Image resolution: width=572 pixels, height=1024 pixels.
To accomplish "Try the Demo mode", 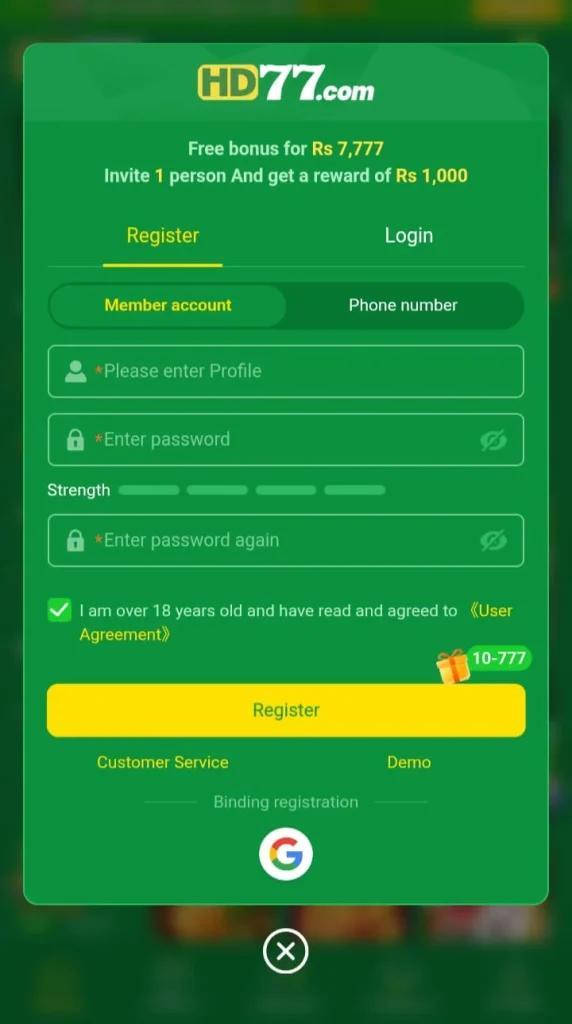I will pos(409,762).
